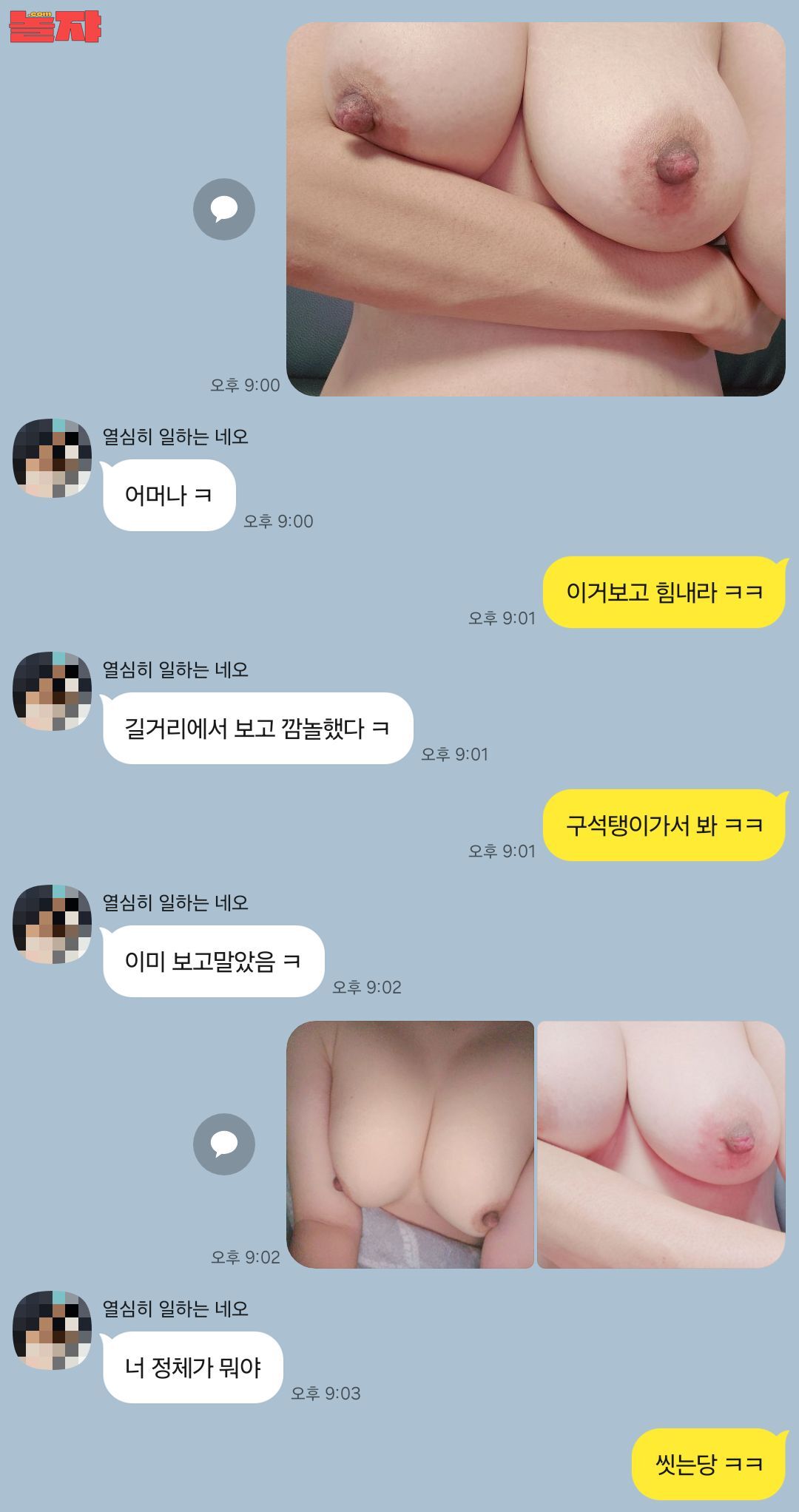Open the left photo sent at 오후 9:02
This screenshot has height=1512, width=799.
coord(410,1144)
